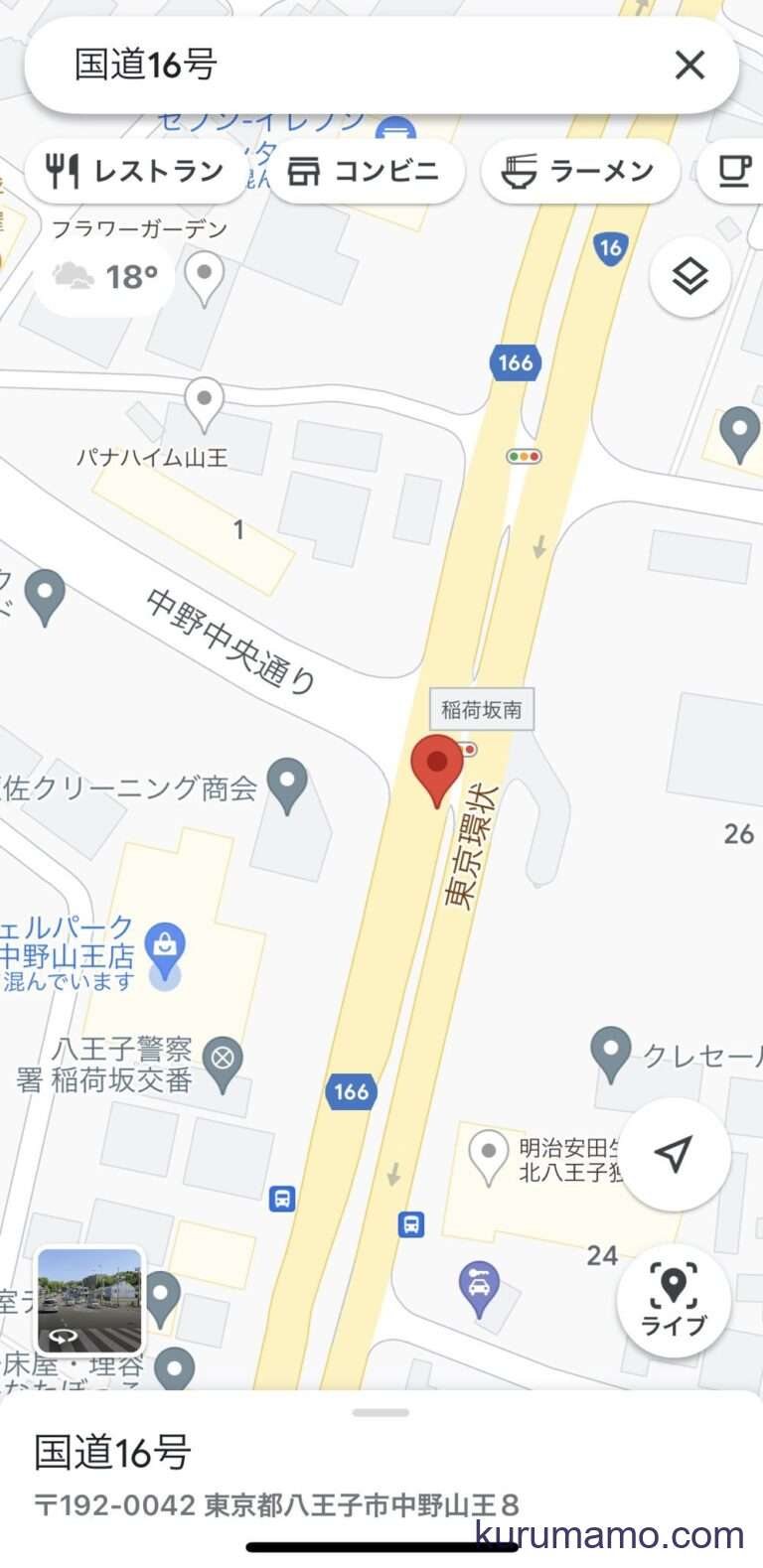The image size is (763, 1568).
Task: Tap the フラワーガーデン map pin
Action: 205,274
